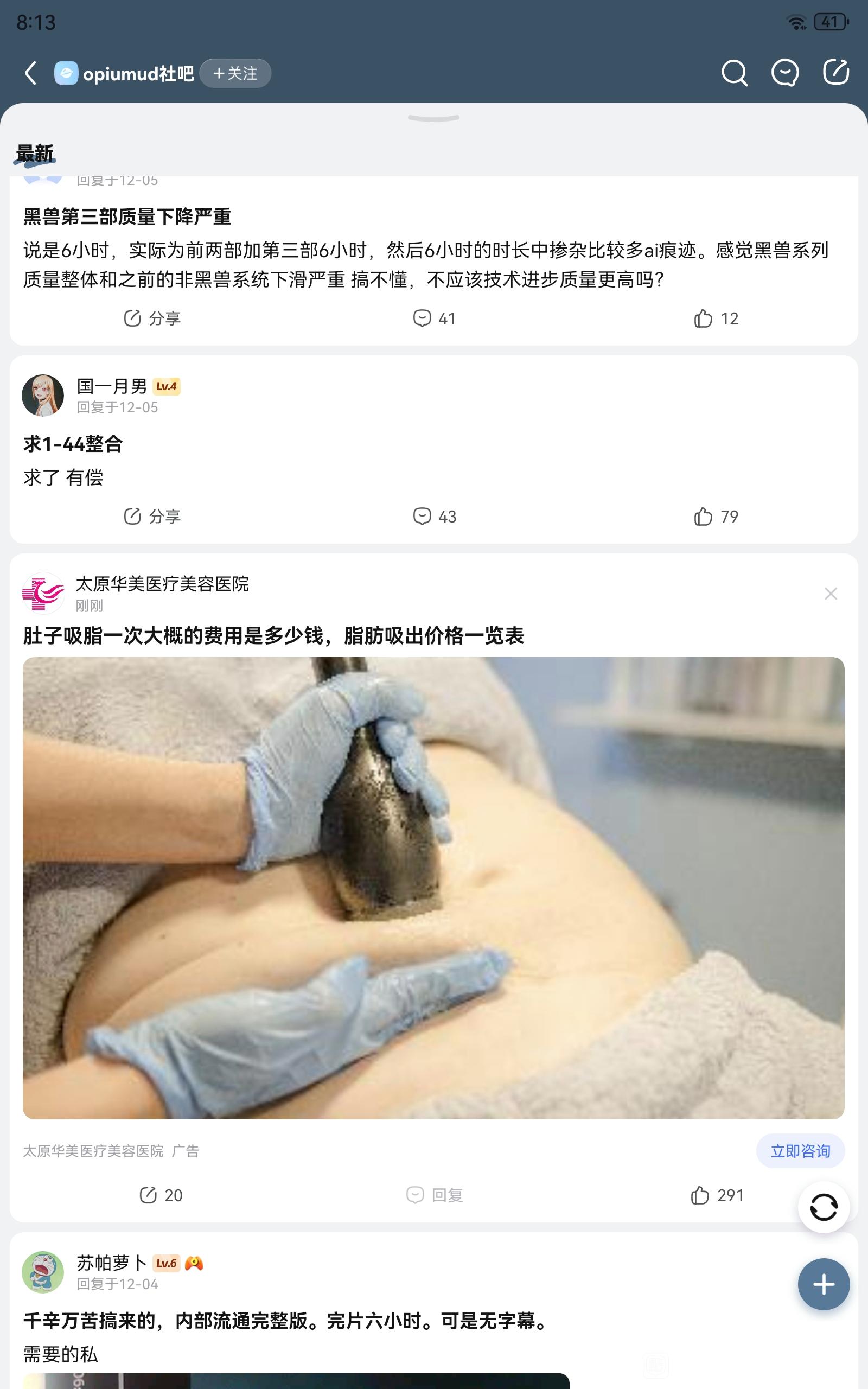View the 41 comments on the 黑兽 post

pyautogui.click(x=434, y=318)
